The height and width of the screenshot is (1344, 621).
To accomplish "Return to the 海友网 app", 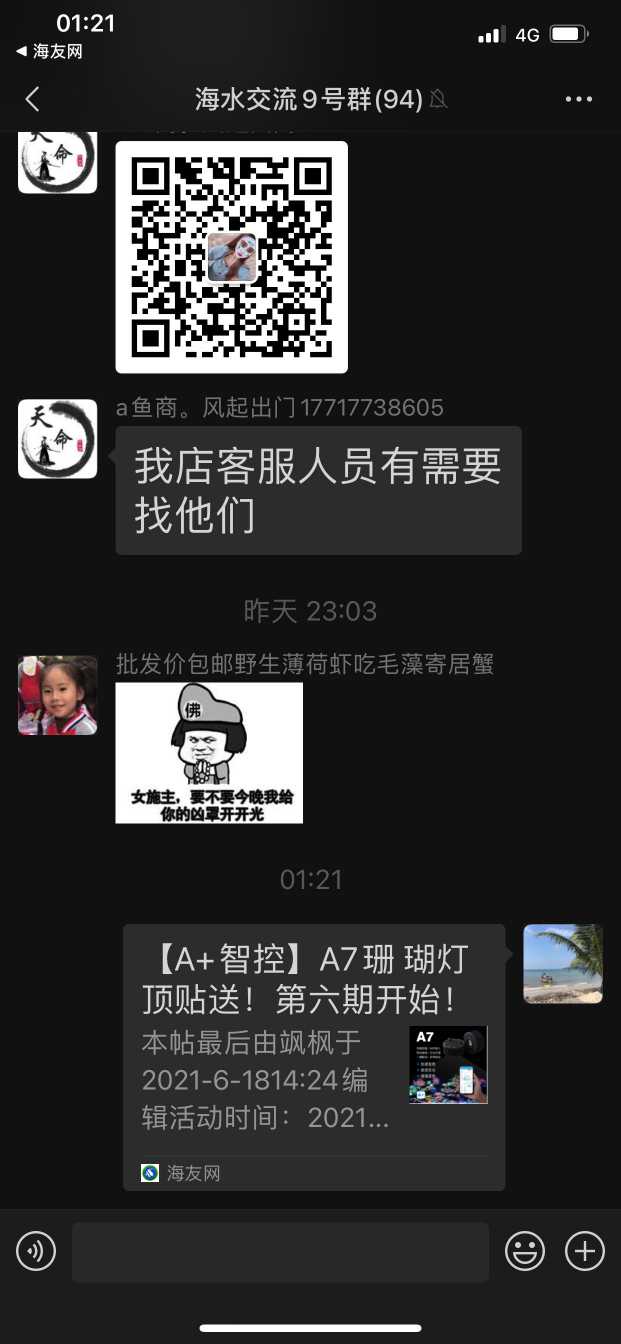I will pos(50,52).
